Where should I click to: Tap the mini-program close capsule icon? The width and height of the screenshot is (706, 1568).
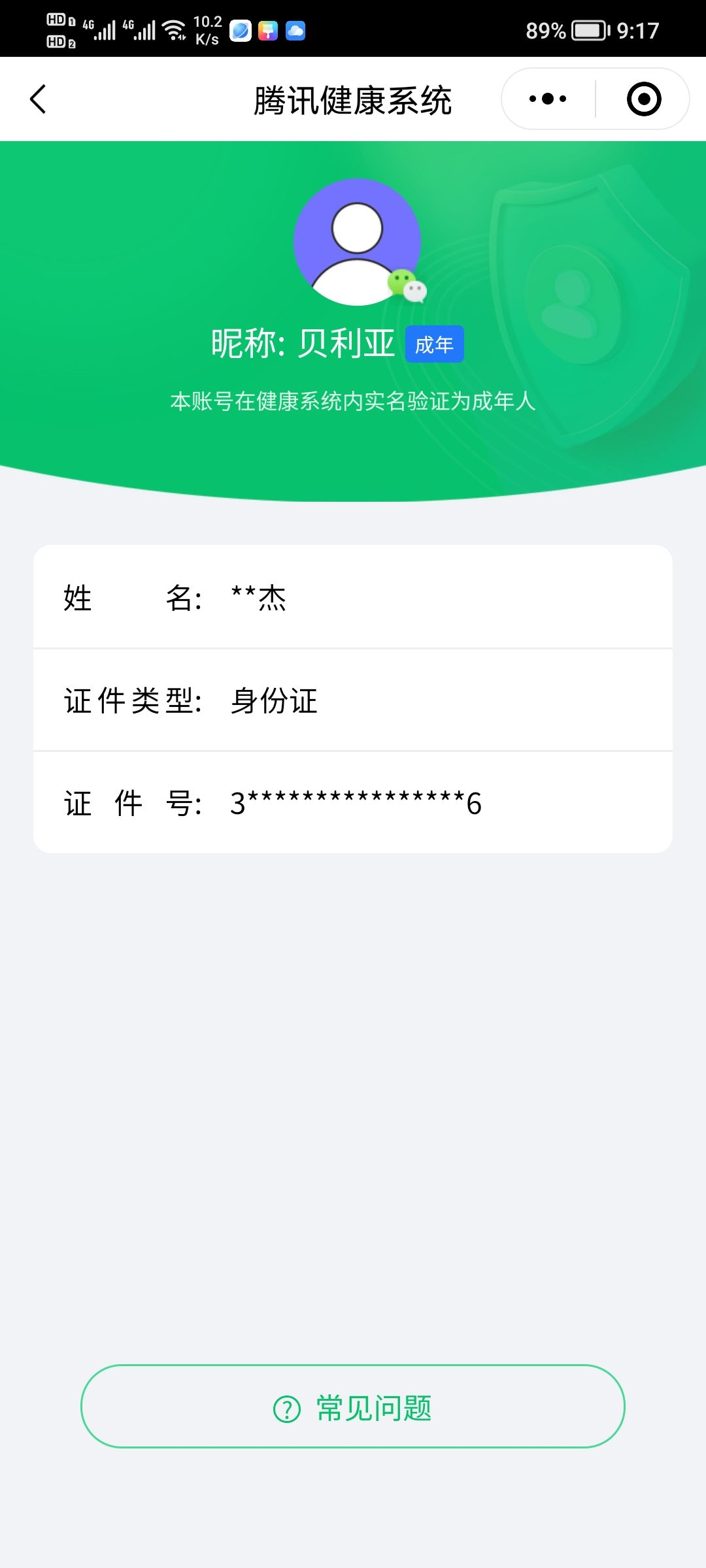[x=643, y=98]
